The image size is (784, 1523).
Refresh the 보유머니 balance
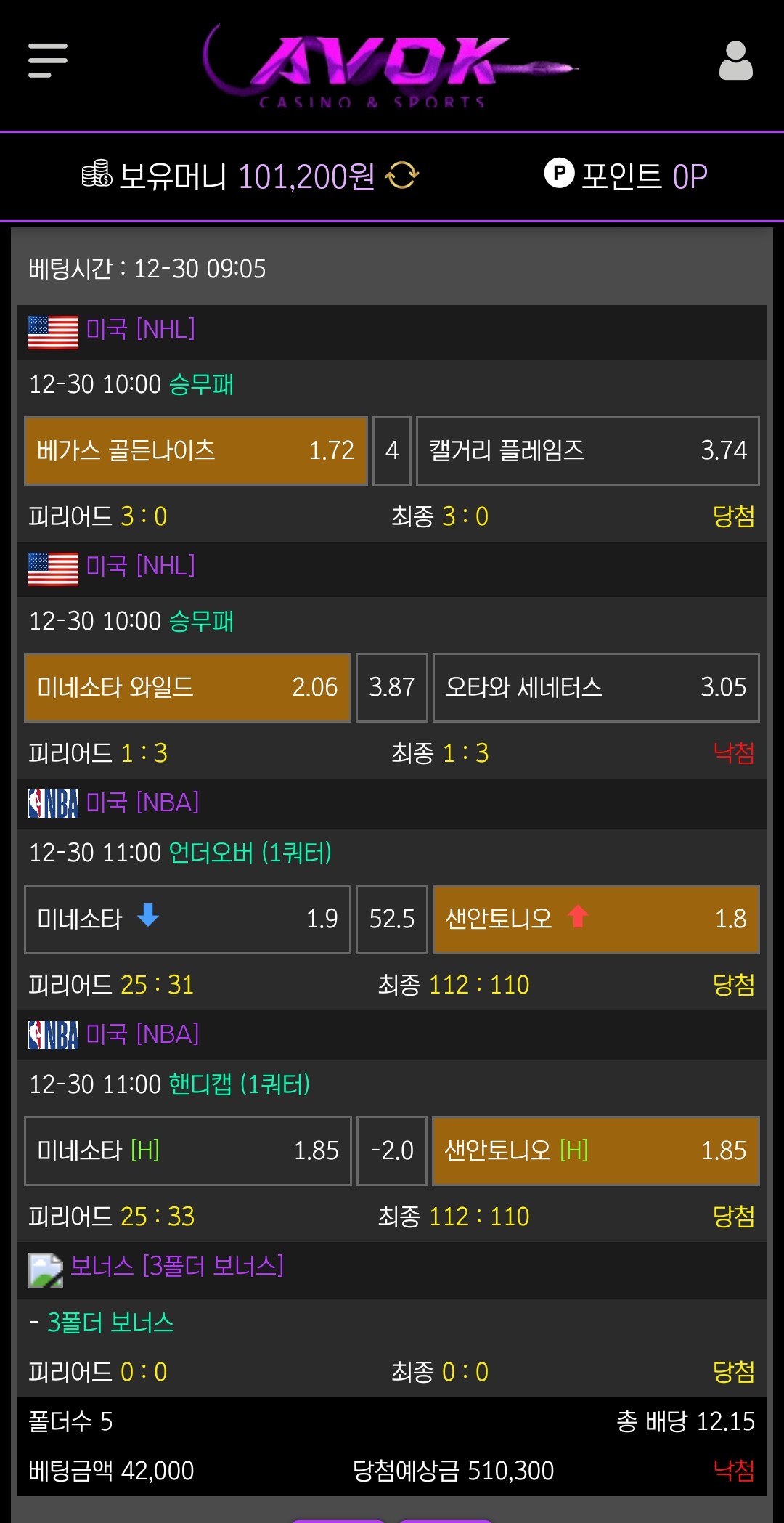[x=402, y=175]
